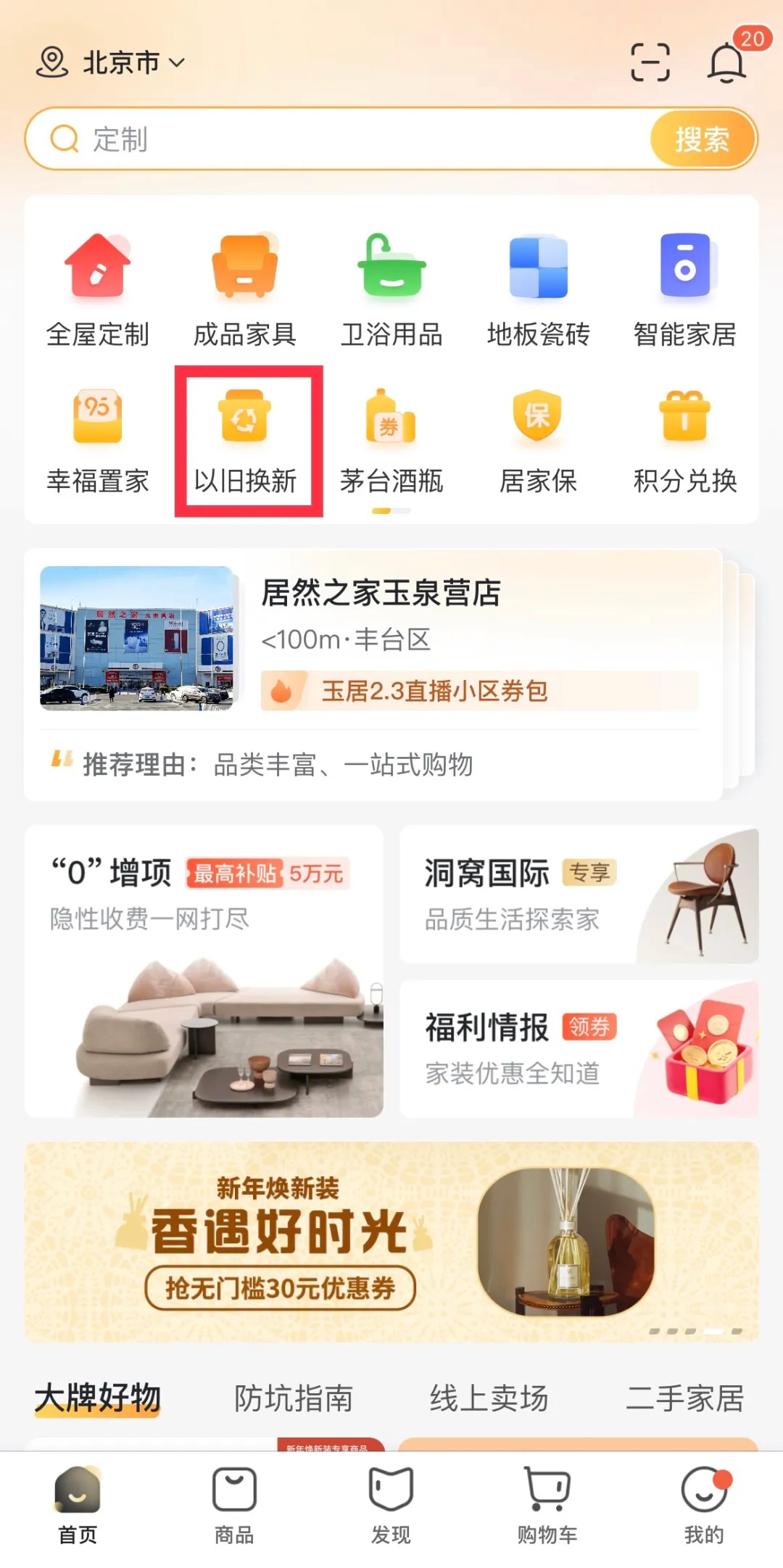Open the 香遇好时光 coupon banner

pyautogui.click(x=391, y=1242)
